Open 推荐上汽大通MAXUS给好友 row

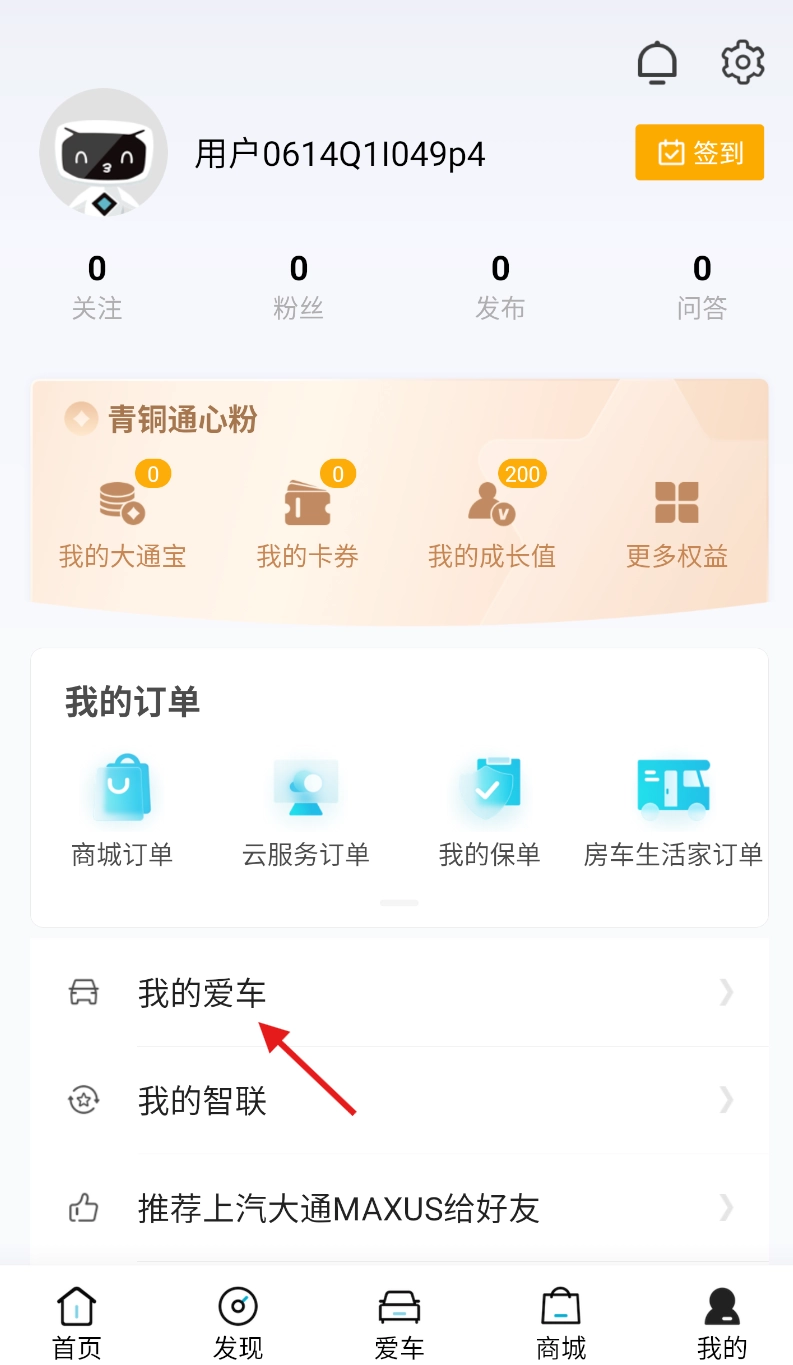pos(400,1208)
